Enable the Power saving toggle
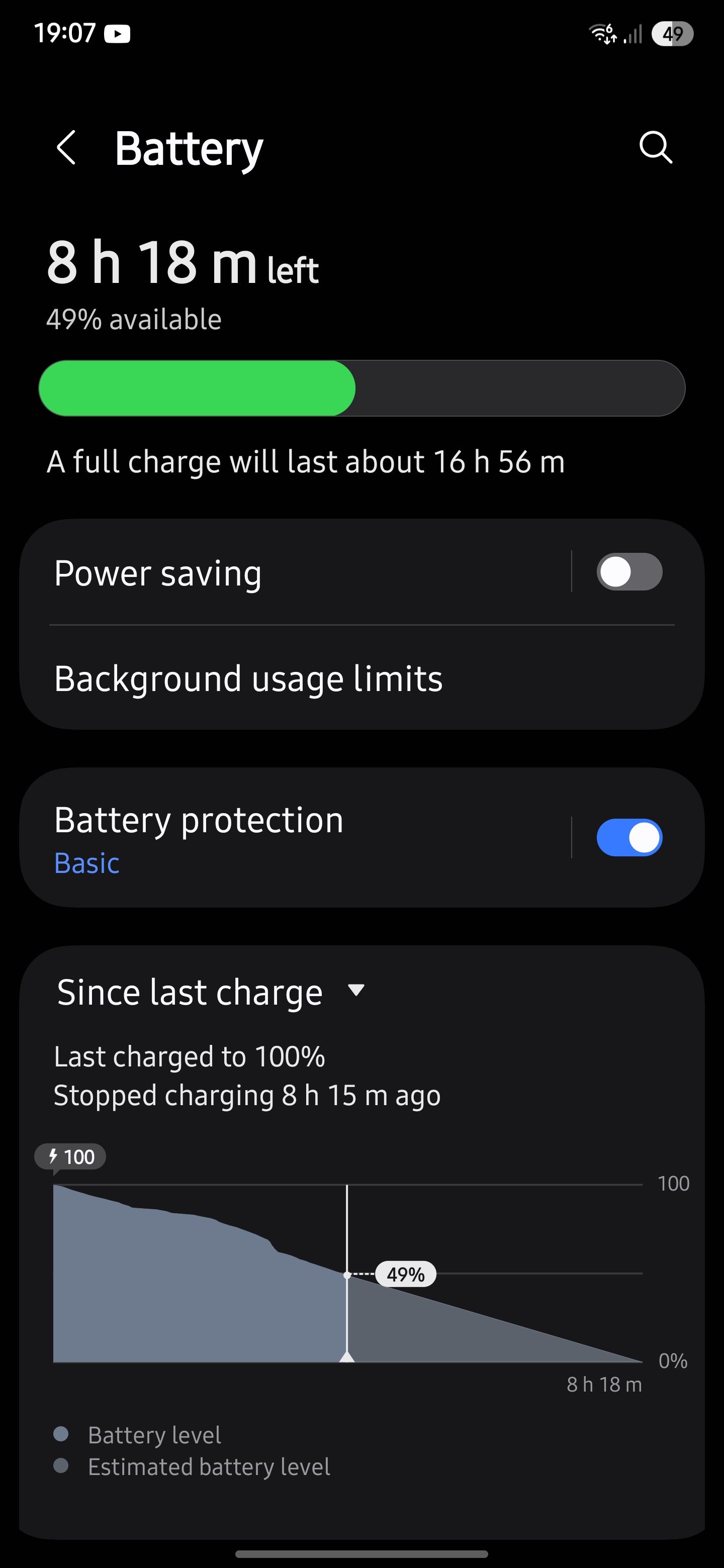The height and width of the screenshot is (1568, 724). (628, 571)
